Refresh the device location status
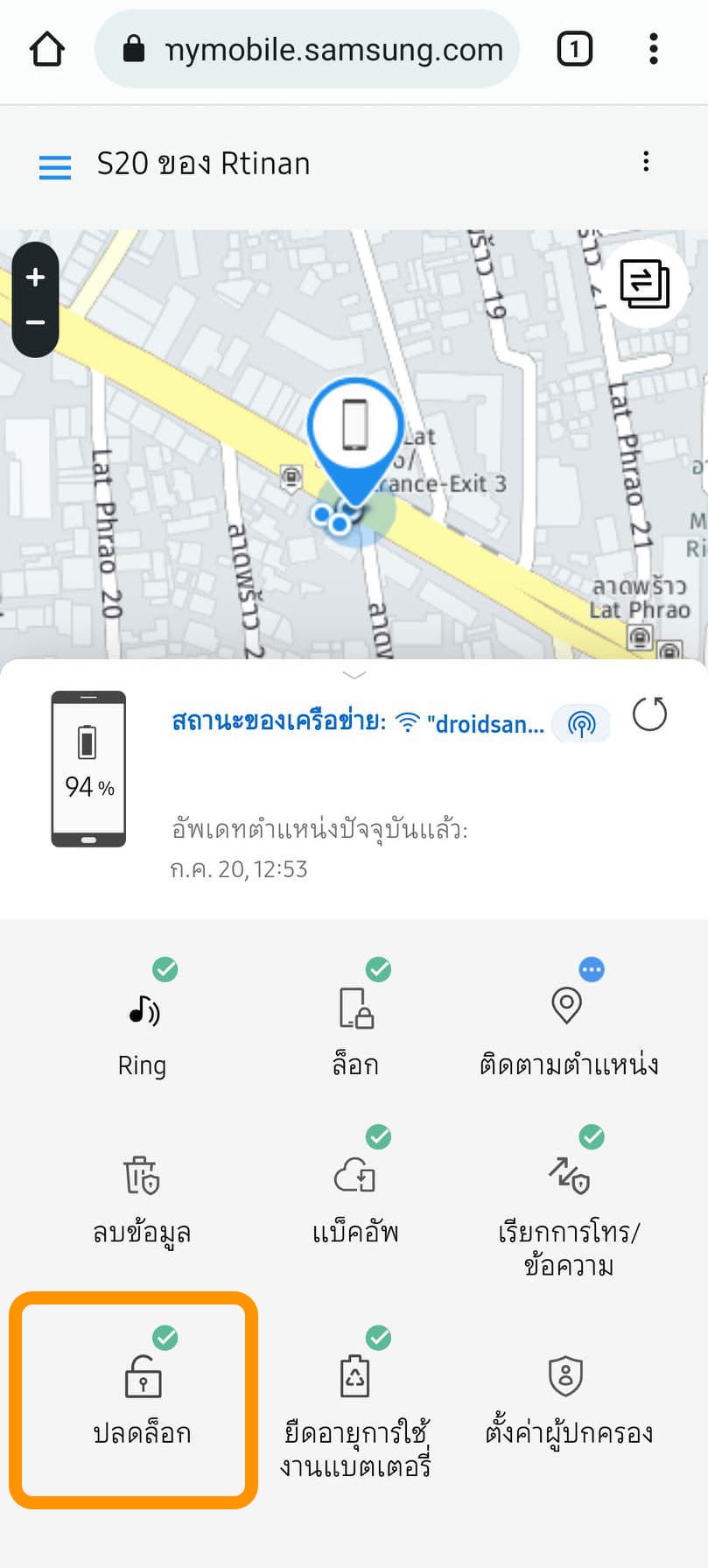The width and height of the screenshot is (708, 1568). tap(649, 715)
